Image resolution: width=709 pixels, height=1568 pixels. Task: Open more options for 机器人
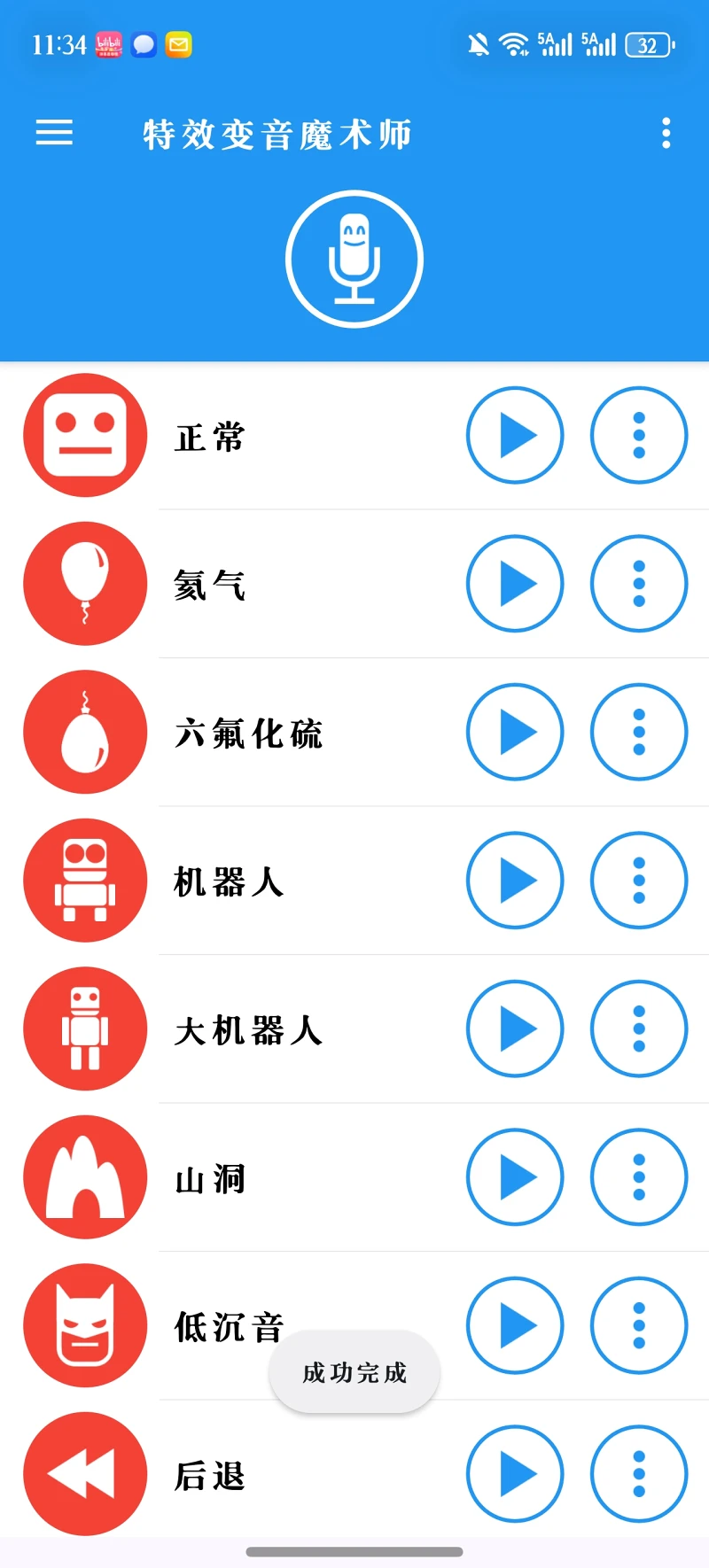click(x=639, y=881)
